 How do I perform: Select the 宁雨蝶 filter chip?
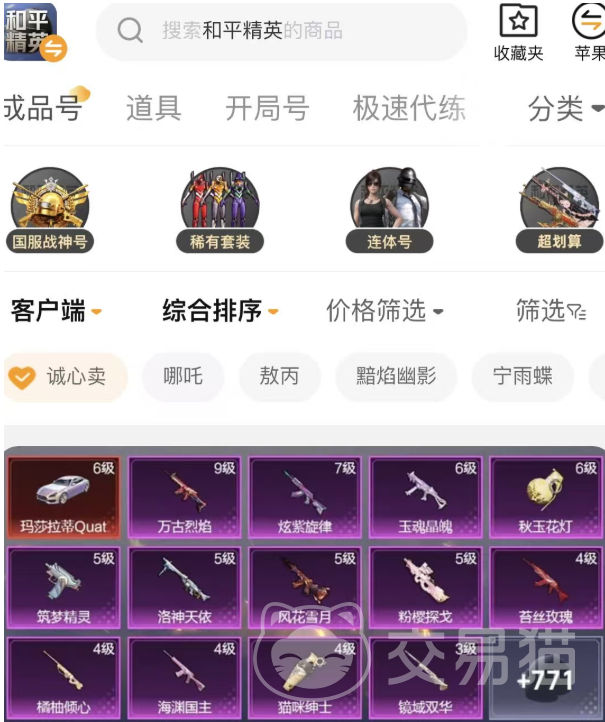523,377
